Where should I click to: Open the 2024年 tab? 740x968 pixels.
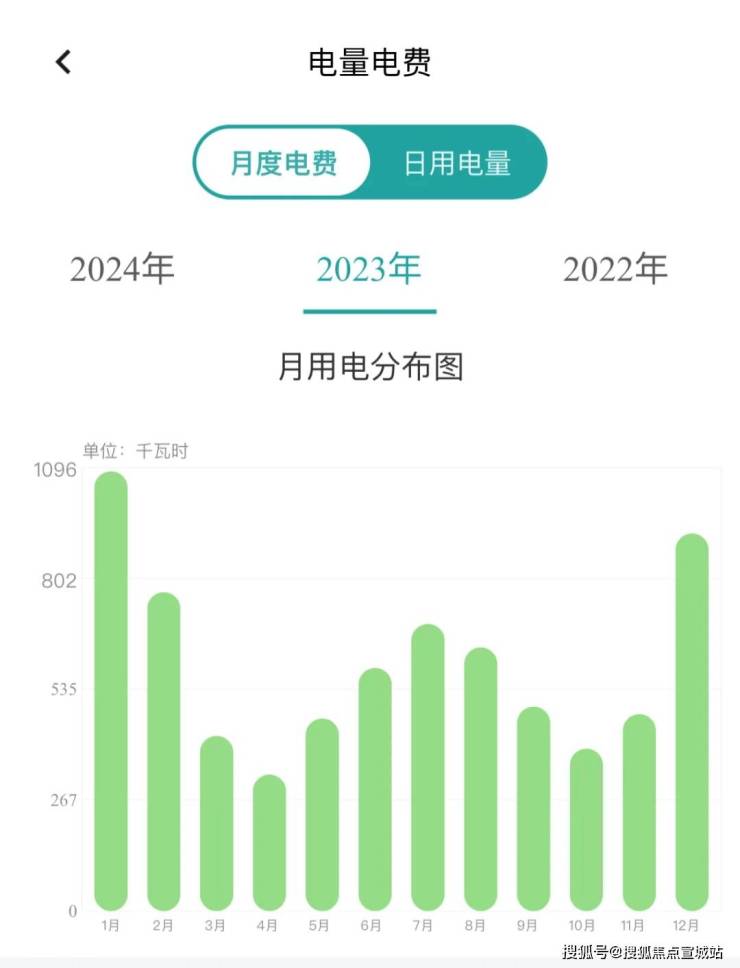pos(122,269)
